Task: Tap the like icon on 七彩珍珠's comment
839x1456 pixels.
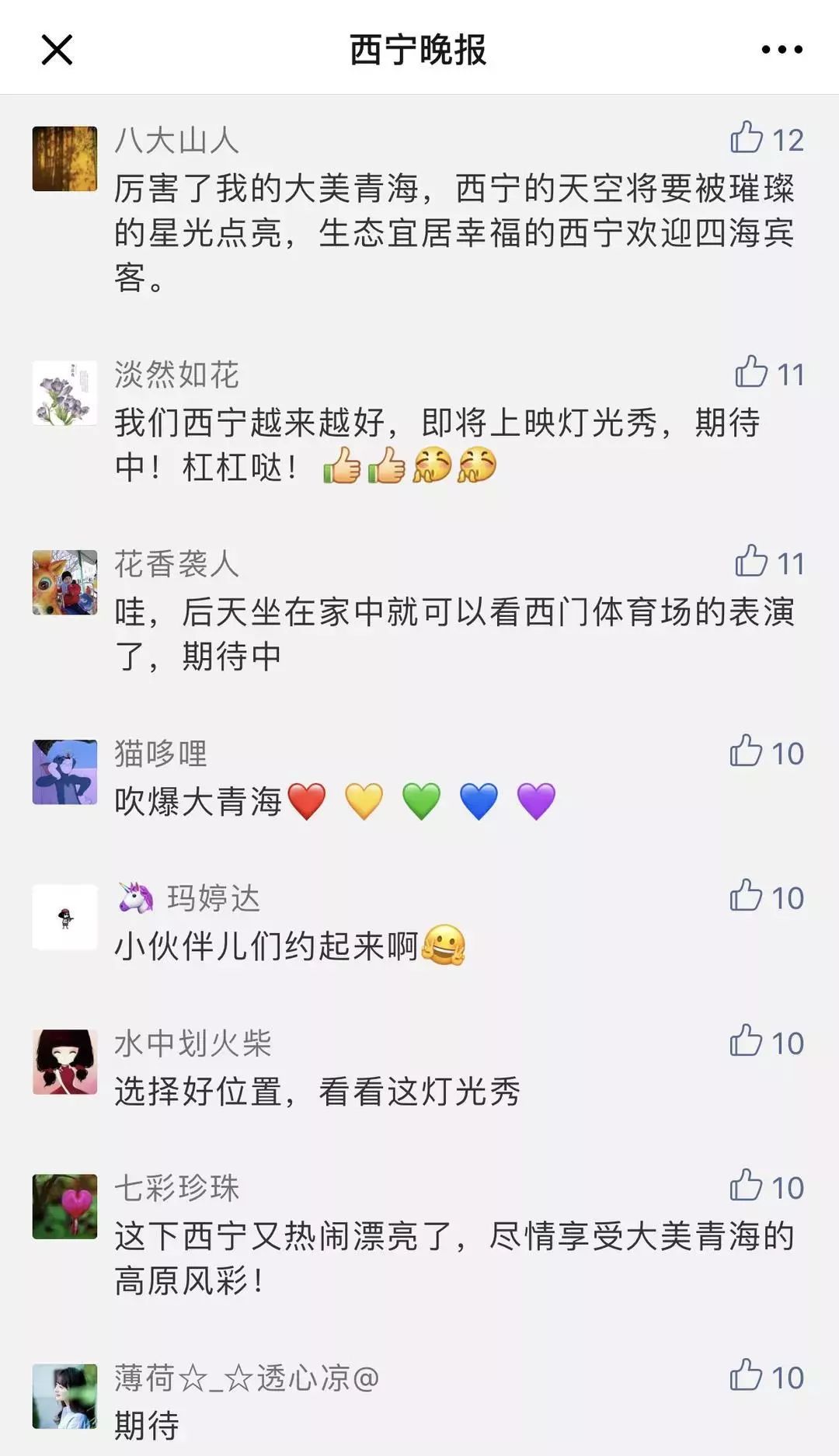Action: (x=747, y=1186)
